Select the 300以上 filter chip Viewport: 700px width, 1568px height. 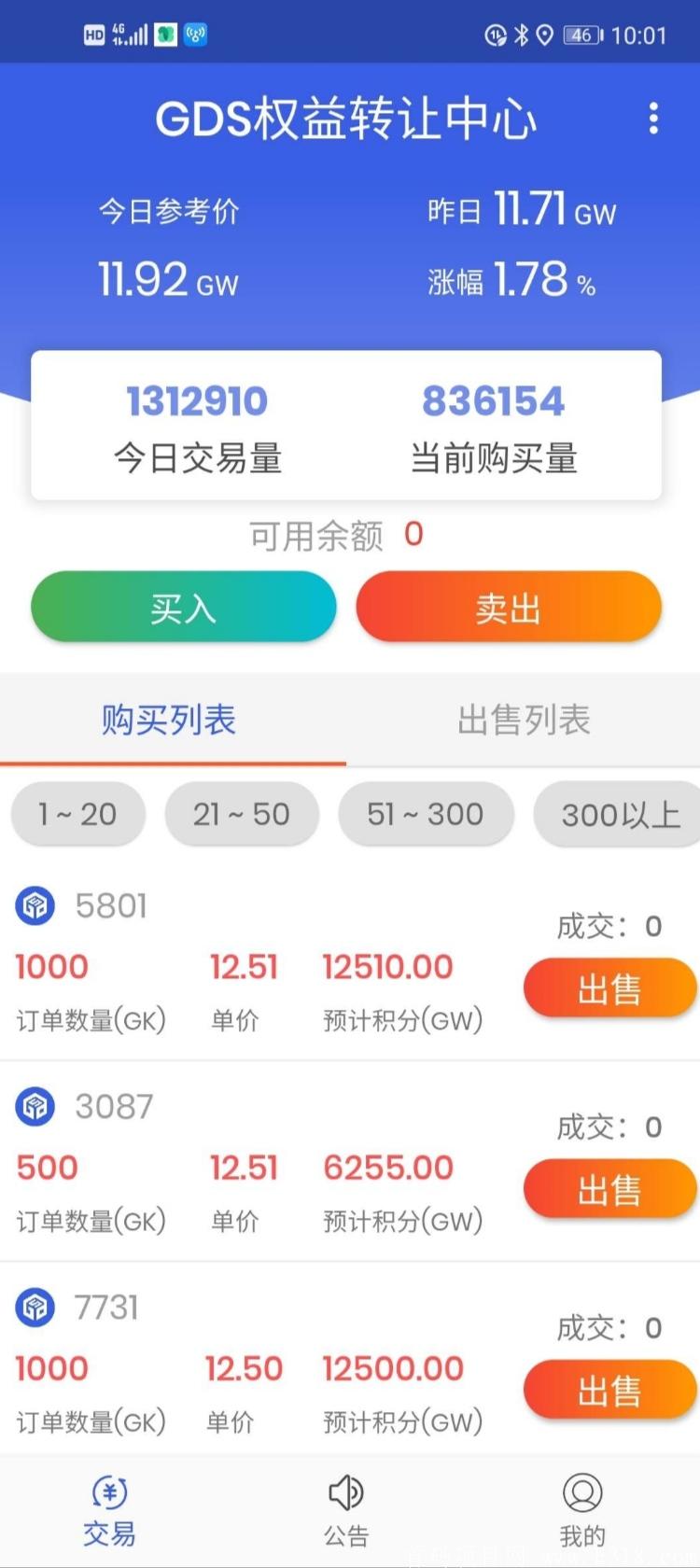[x=618, y=814]
